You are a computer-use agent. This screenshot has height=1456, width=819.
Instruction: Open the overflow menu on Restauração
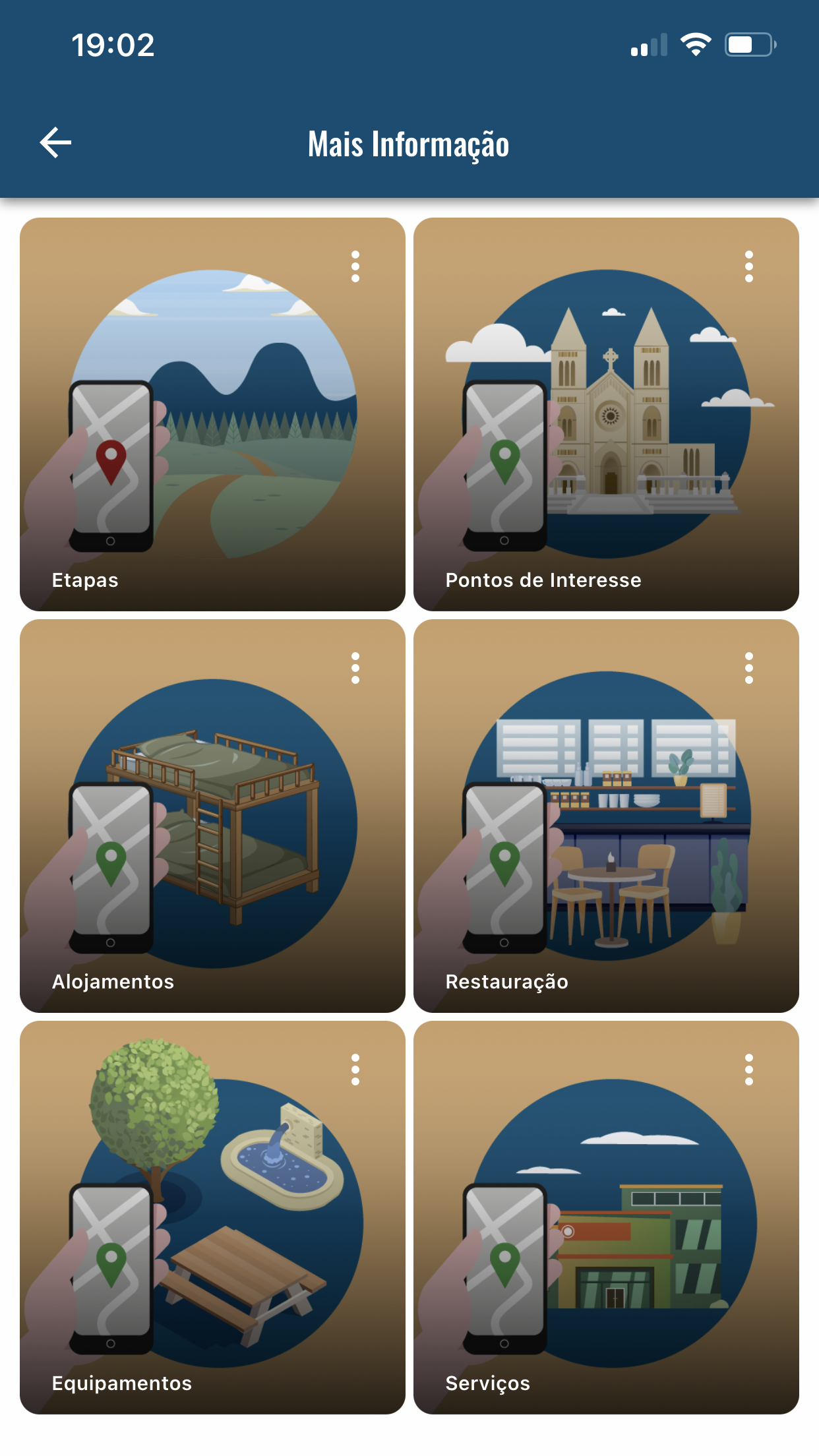tap(748, 668)
